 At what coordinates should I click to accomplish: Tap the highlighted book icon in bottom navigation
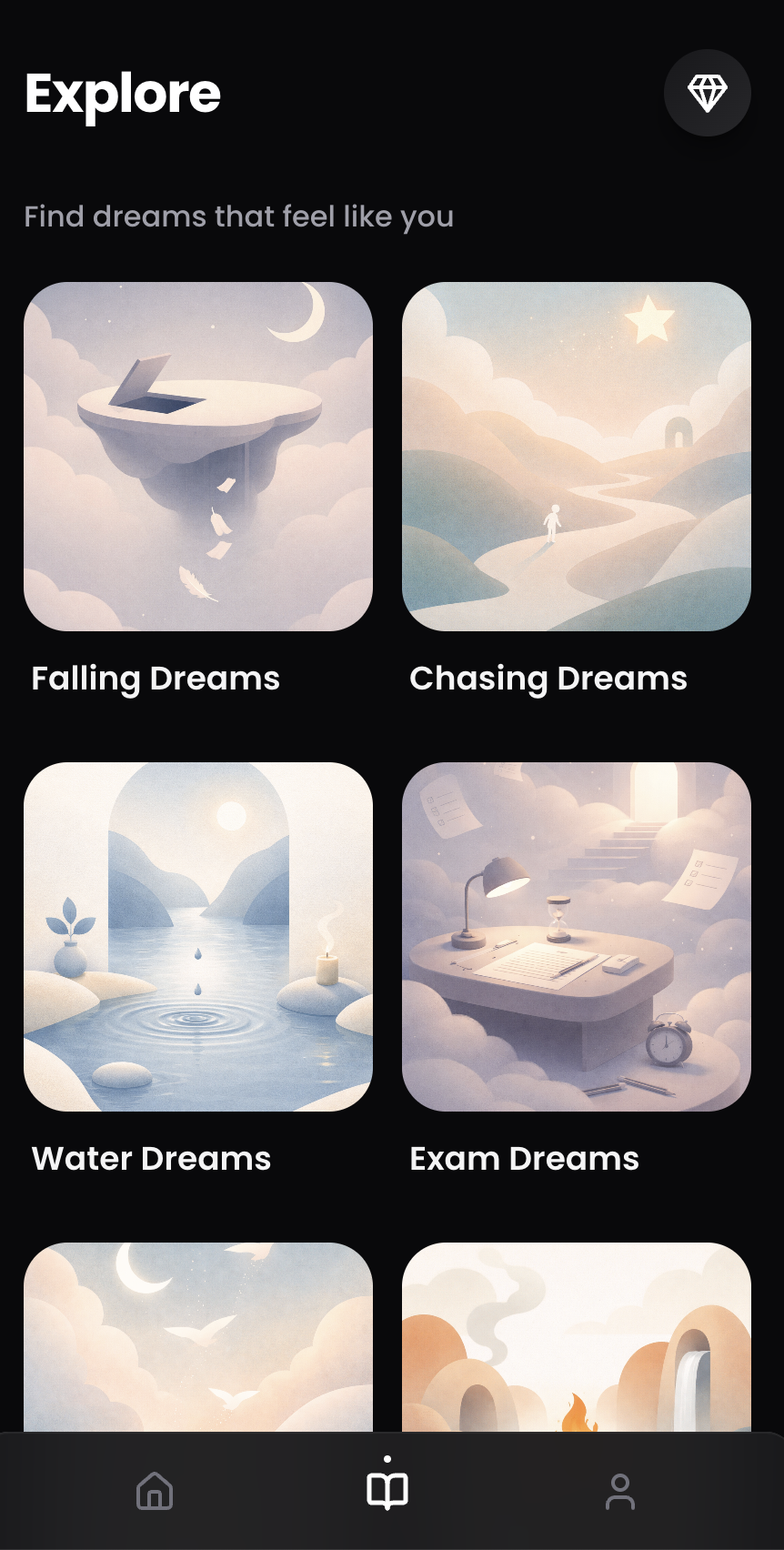pos(387,1489)
